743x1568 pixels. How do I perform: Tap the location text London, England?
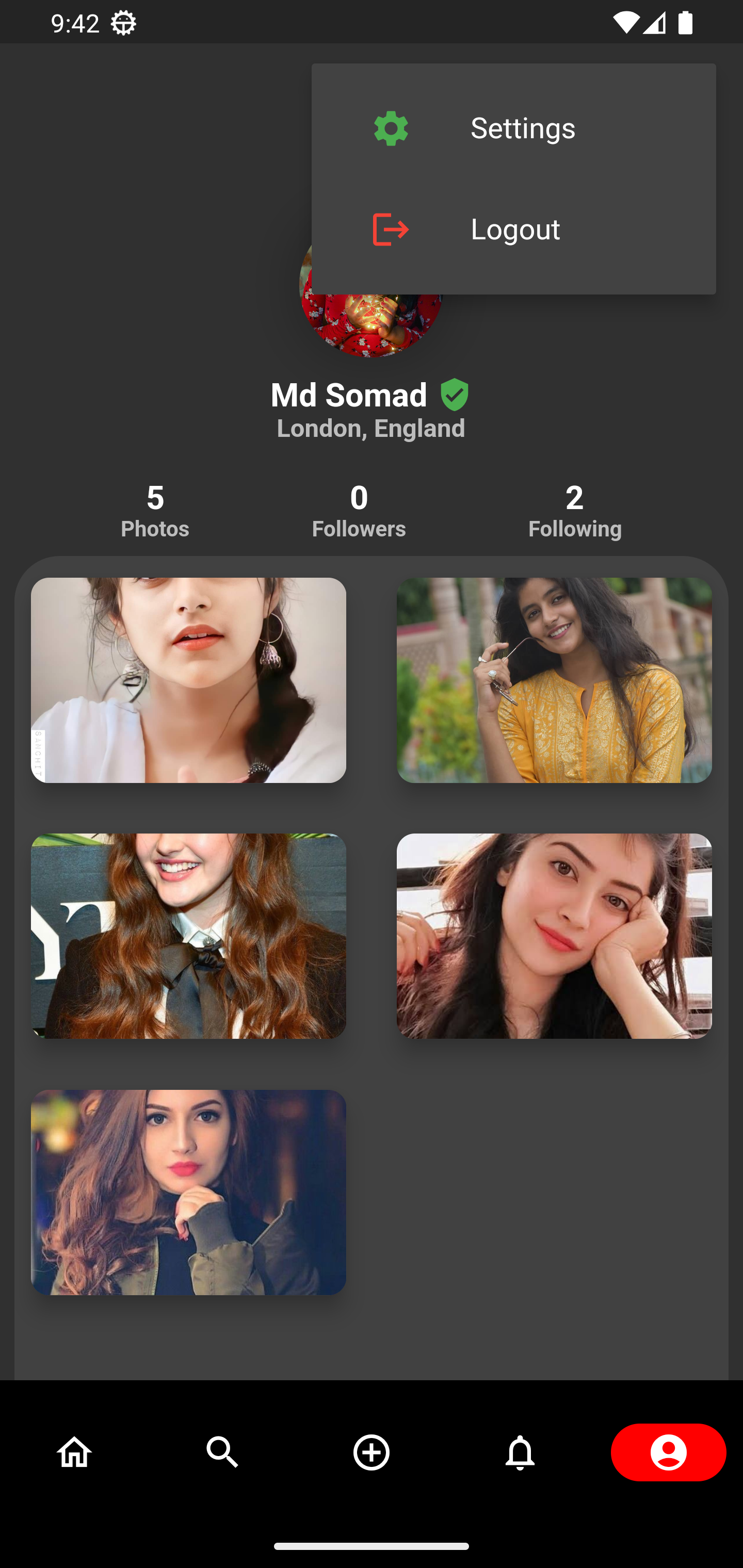[x=371, y=428]
